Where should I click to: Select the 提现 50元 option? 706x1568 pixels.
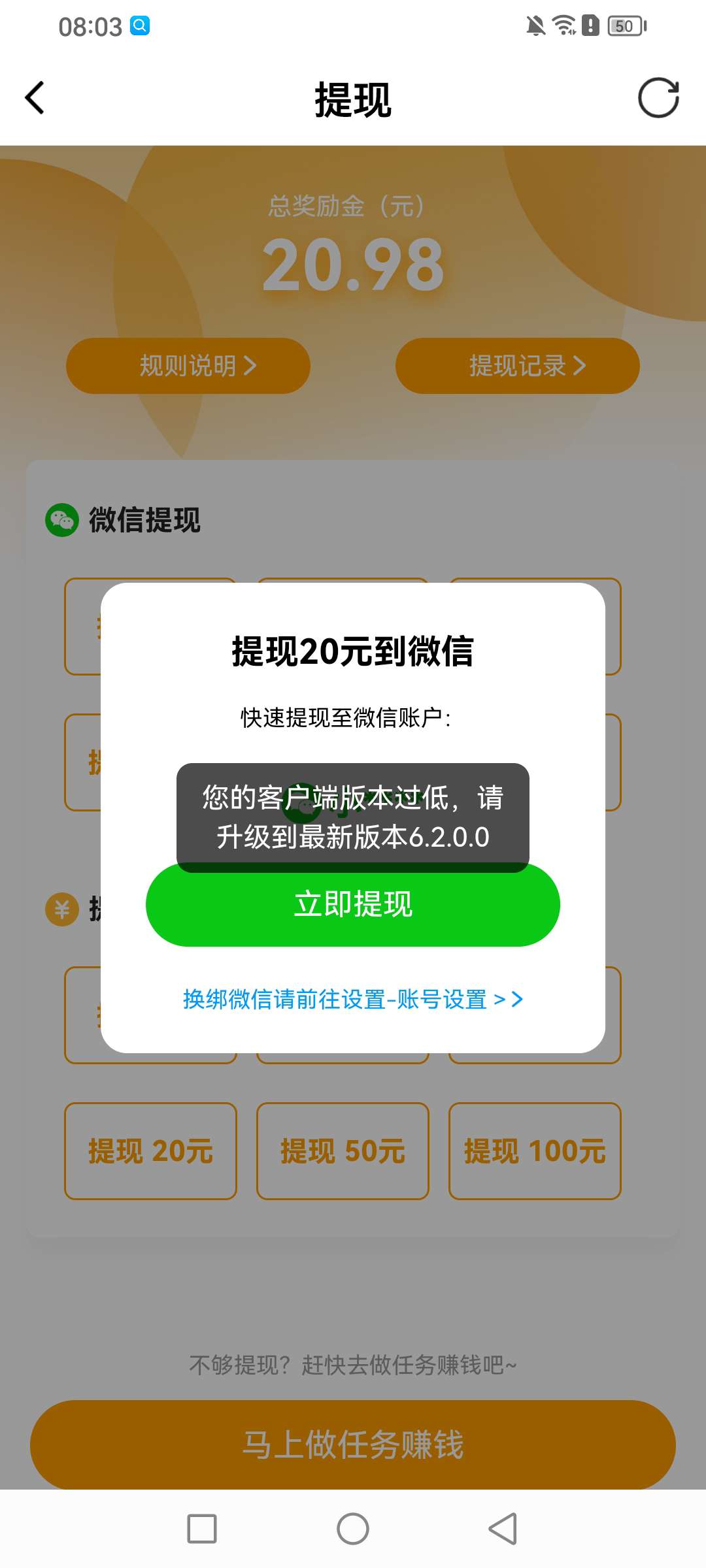coord(343,1151)
